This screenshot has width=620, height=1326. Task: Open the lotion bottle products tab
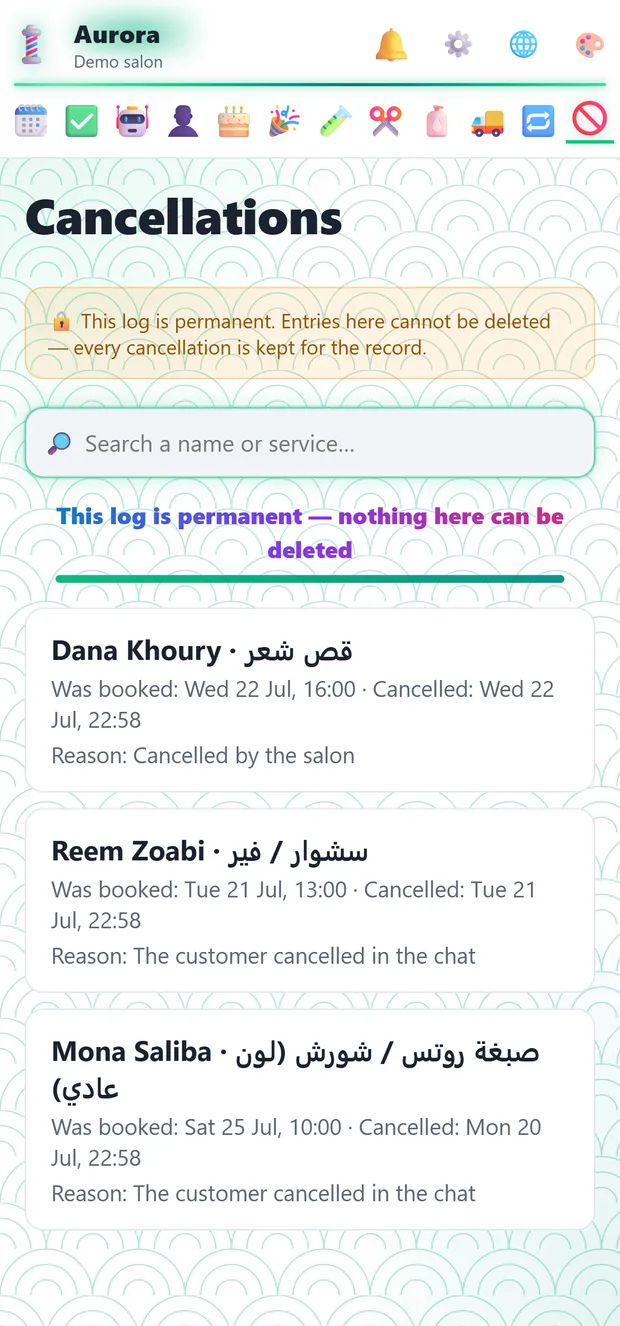pyautogui.click(x=437, y=122)
